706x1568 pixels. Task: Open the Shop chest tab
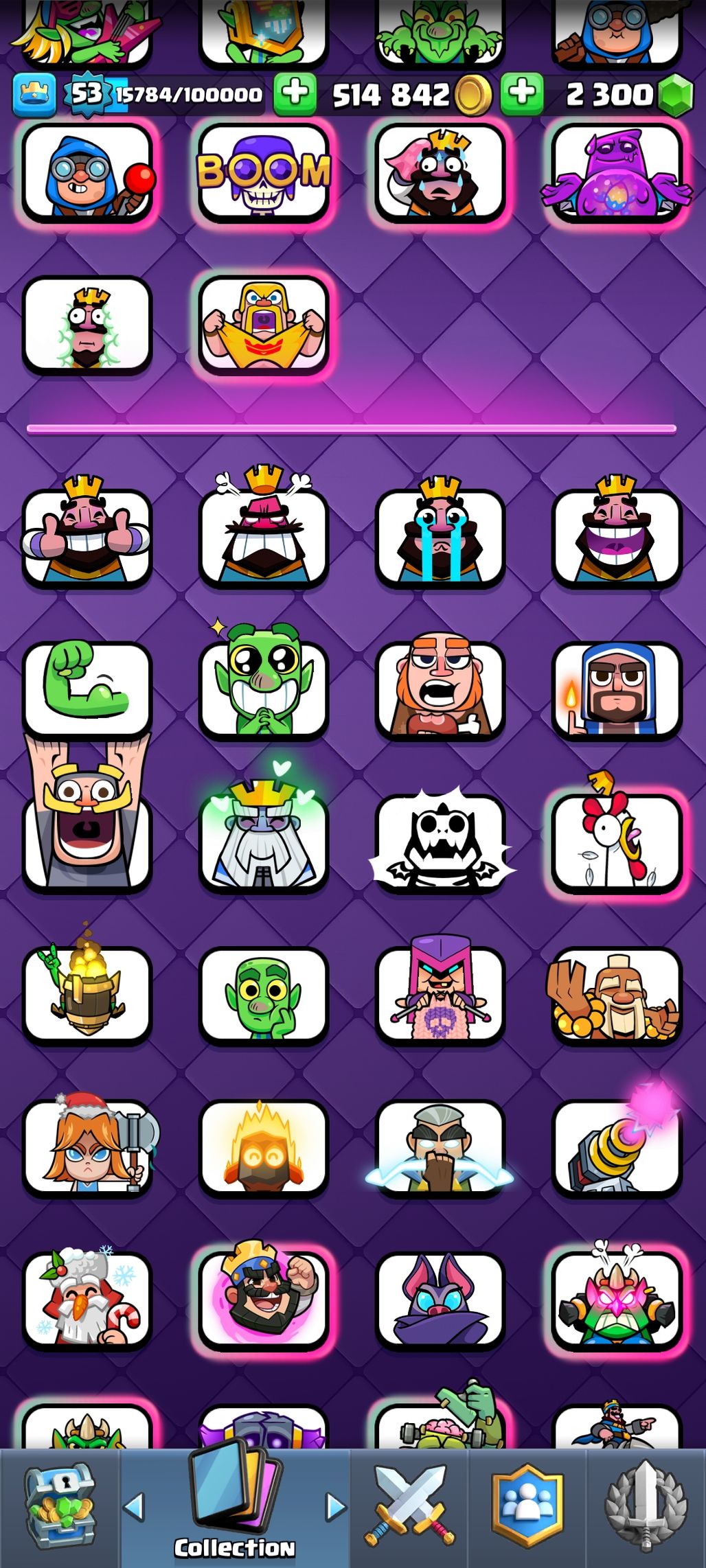pyautogui.click(x=60, y=1507)
